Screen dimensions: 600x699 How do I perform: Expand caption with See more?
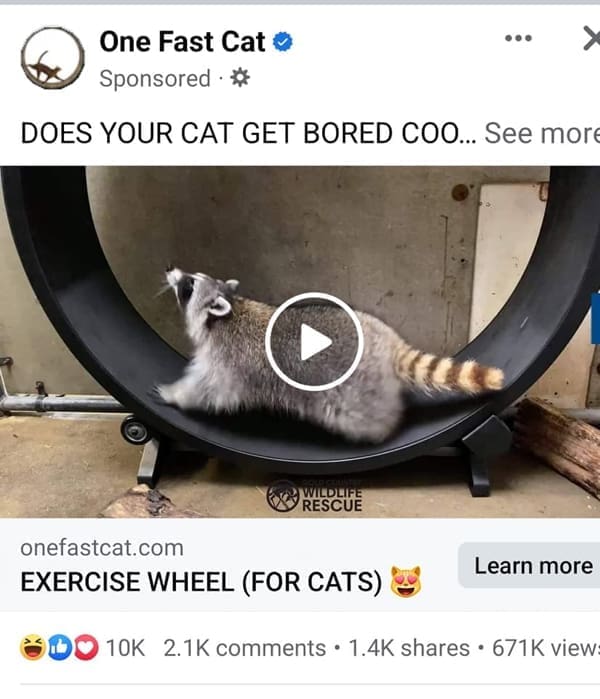541,133
